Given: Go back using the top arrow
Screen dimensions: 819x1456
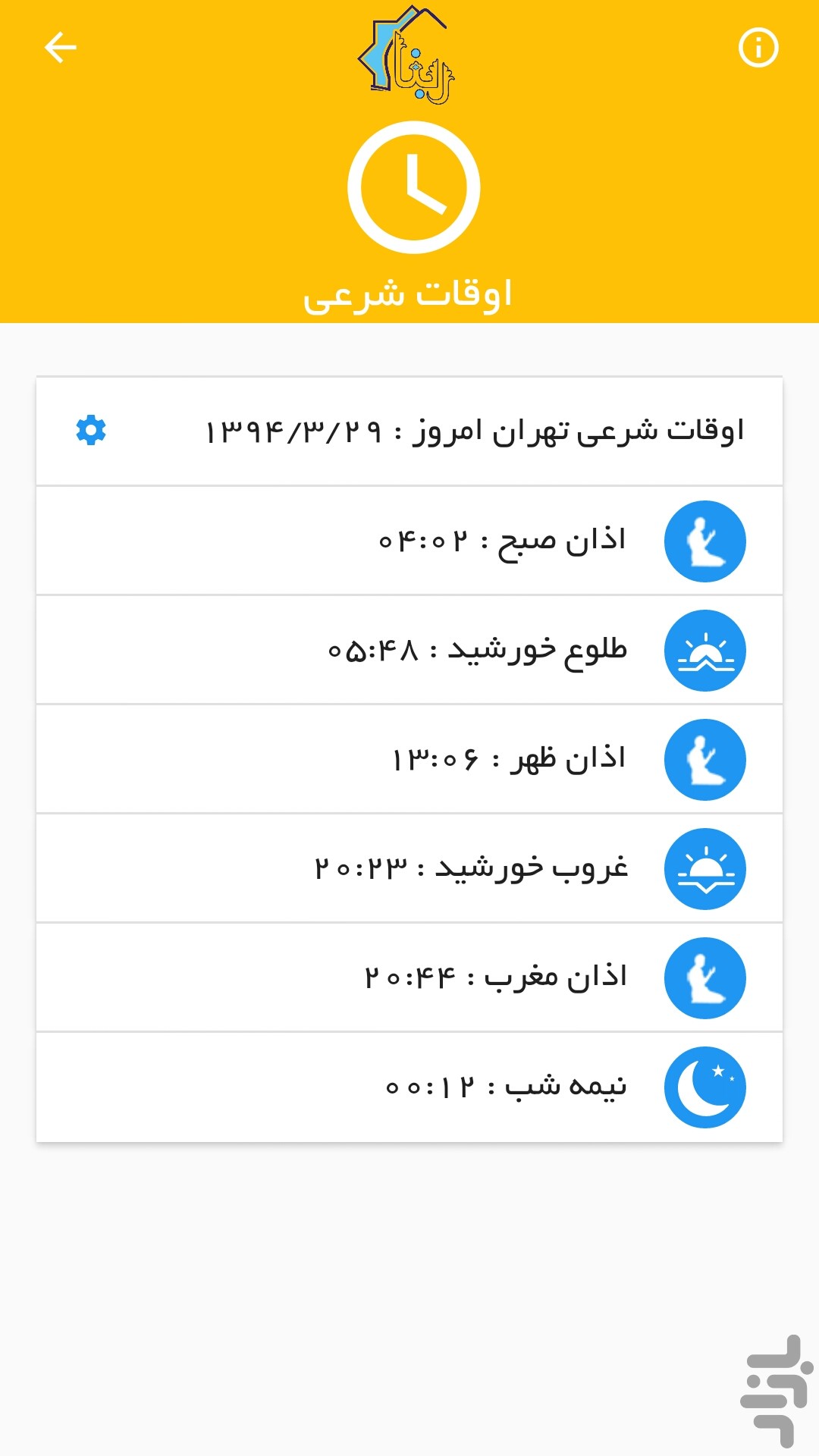Looking at the screenshot, I should [x=61, y=48].
